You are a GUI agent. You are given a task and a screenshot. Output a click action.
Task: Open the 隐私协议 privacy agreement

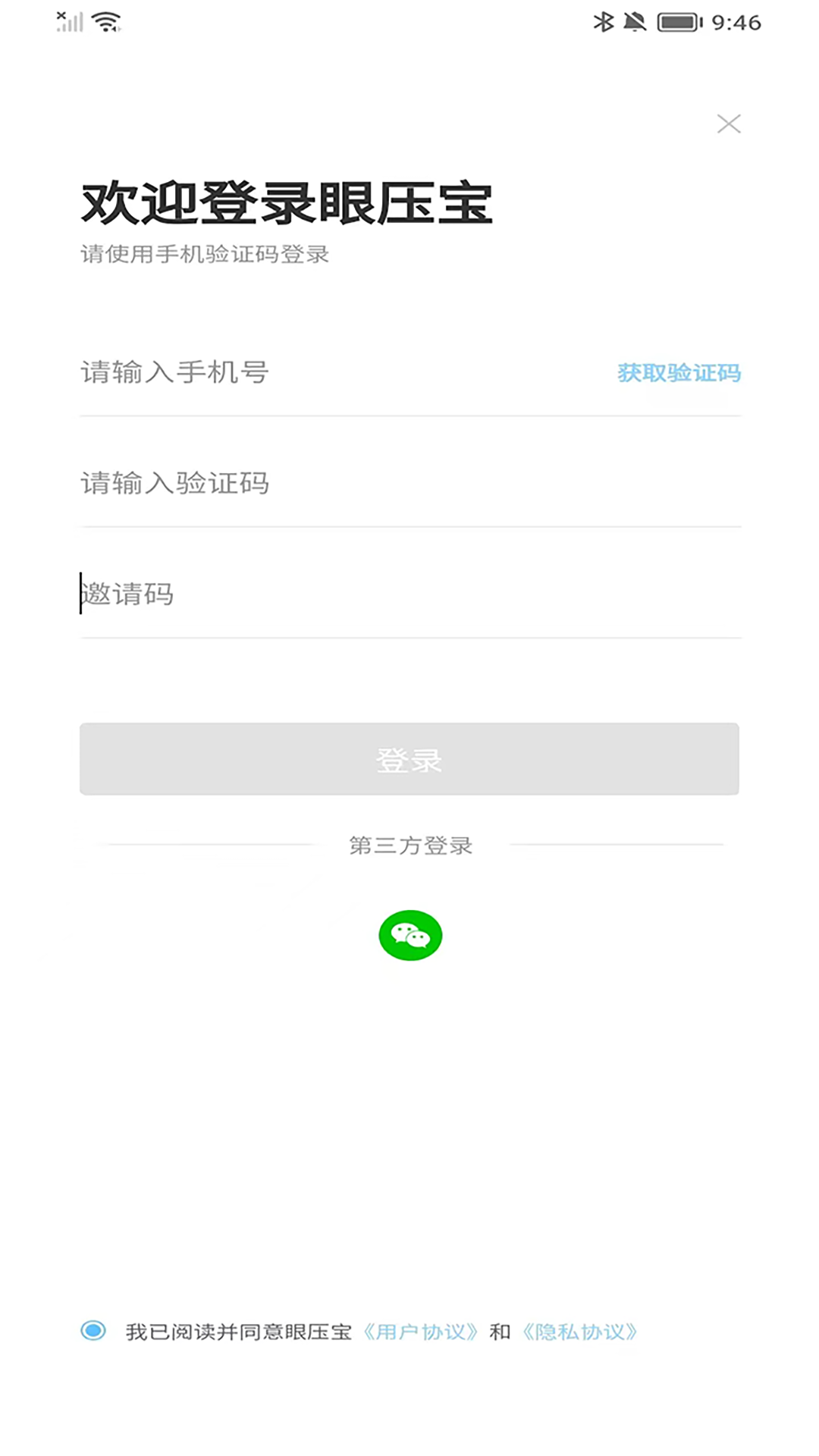pyautogui.click(x=580, y=1332)
